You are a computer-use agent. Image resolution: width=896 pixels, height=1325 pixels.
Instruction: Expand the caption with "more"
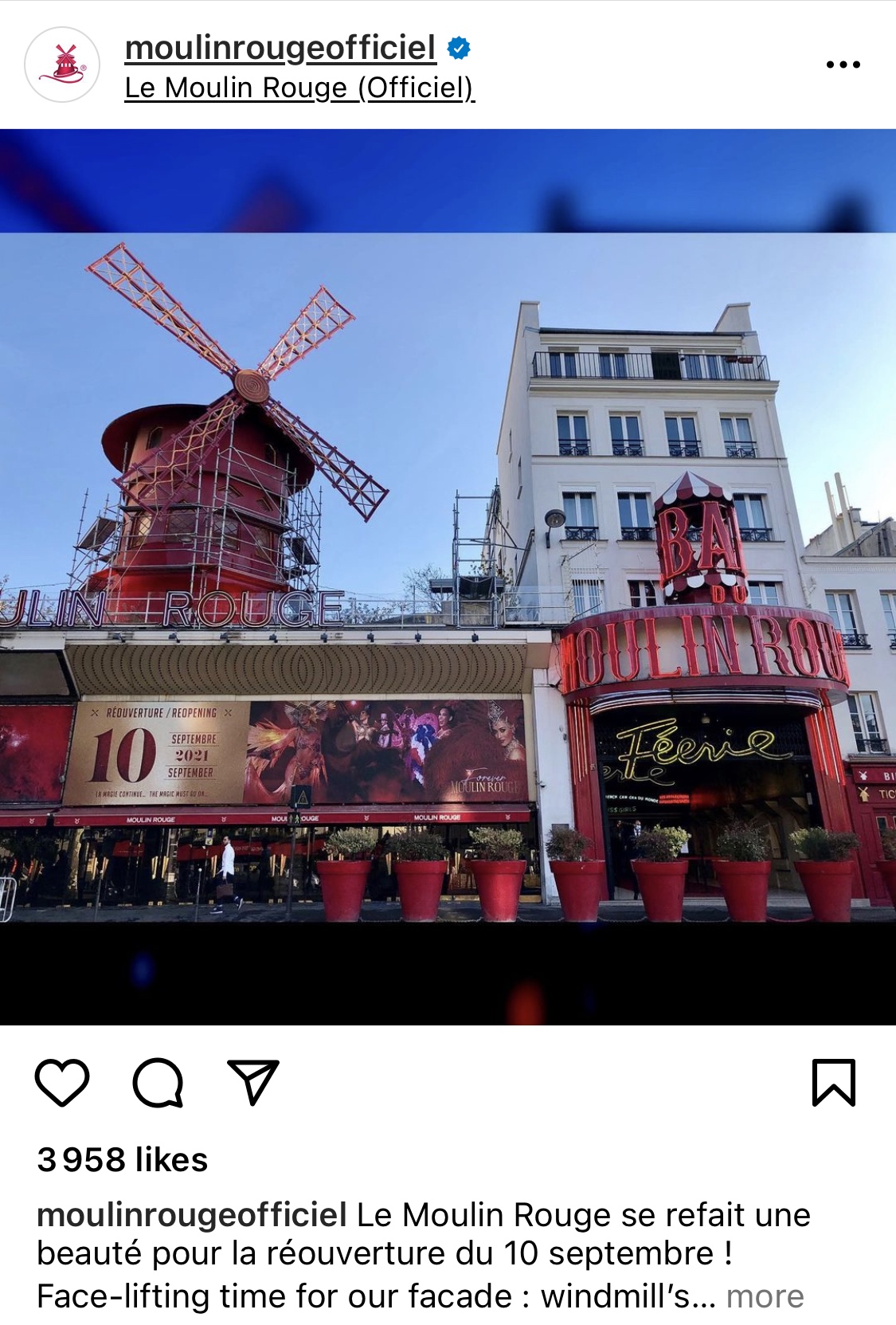(x=765, y=1296)
